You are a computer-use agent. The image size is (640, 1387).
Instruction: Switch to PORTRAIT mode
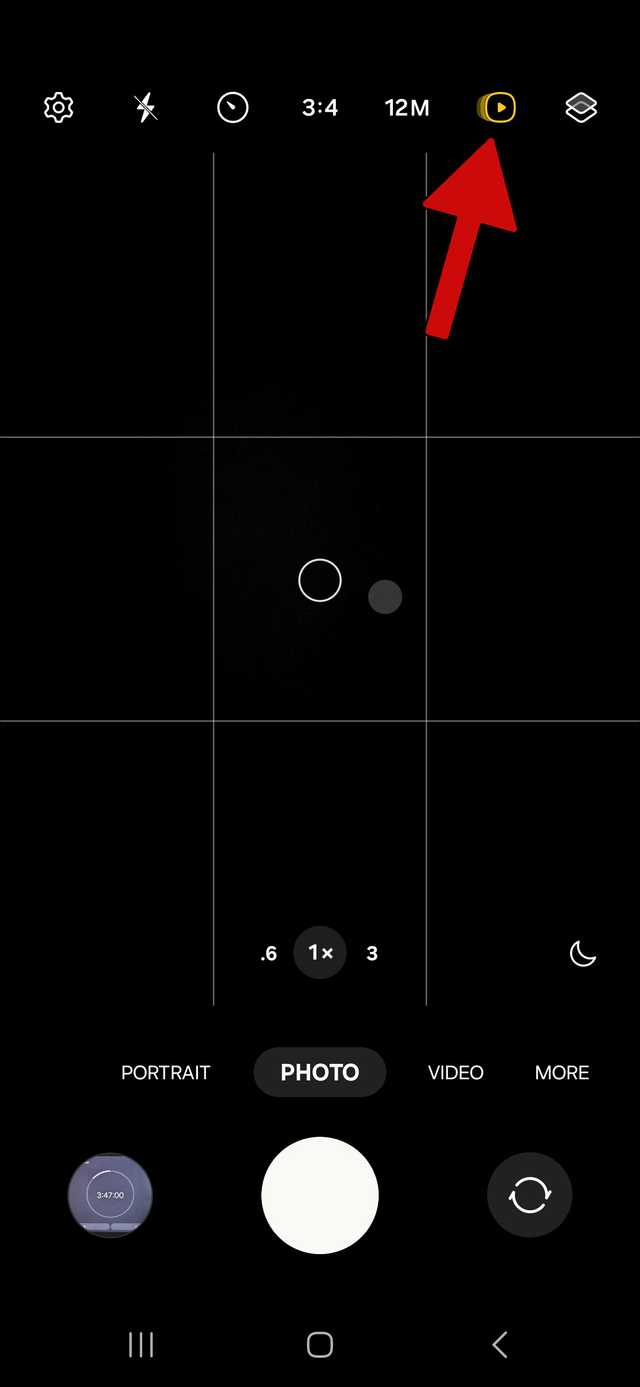[x=166, y=1073]
